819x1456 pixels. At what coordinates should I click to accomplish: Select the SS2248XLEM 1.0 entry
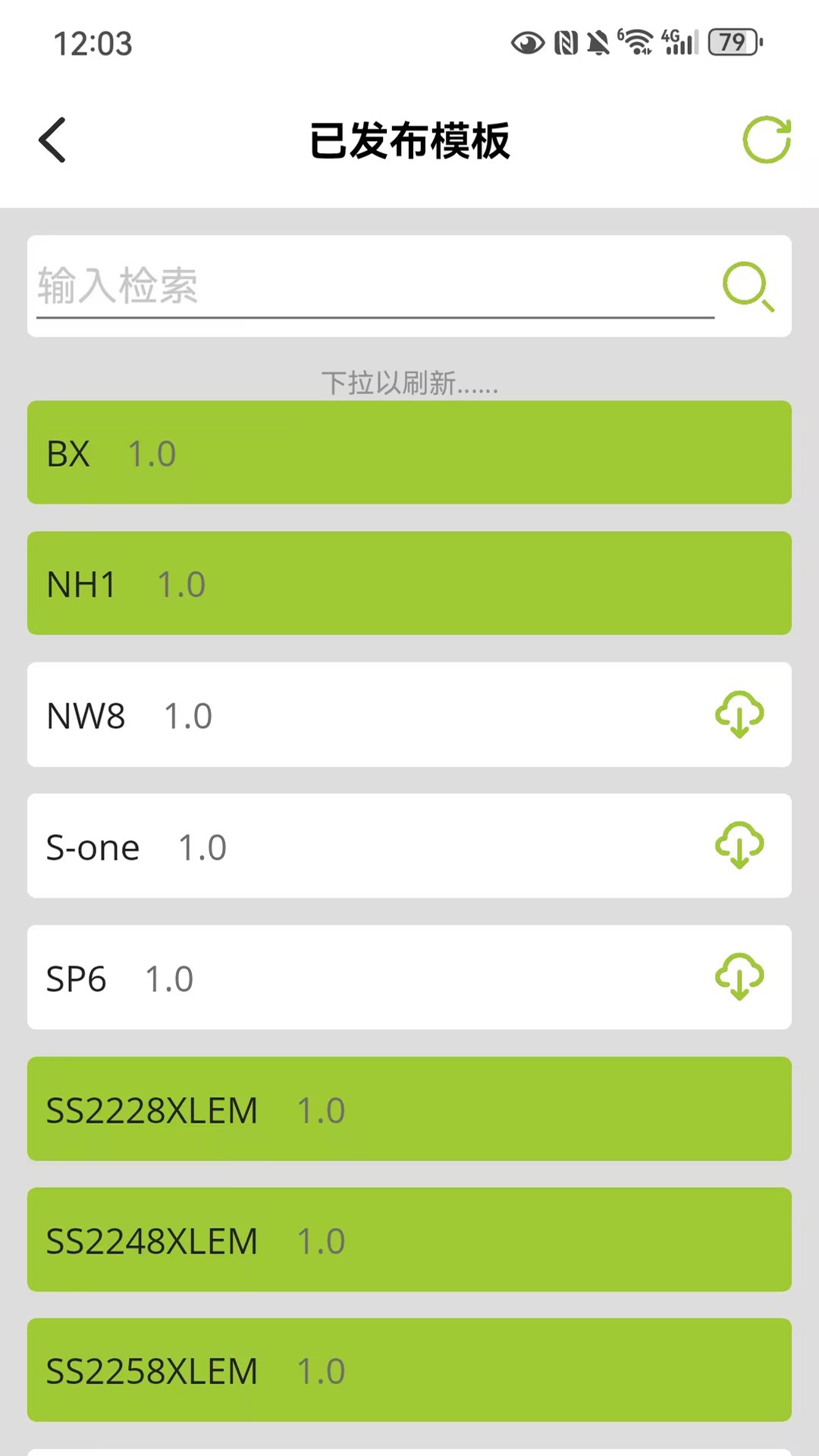(x=409, y=1240)
